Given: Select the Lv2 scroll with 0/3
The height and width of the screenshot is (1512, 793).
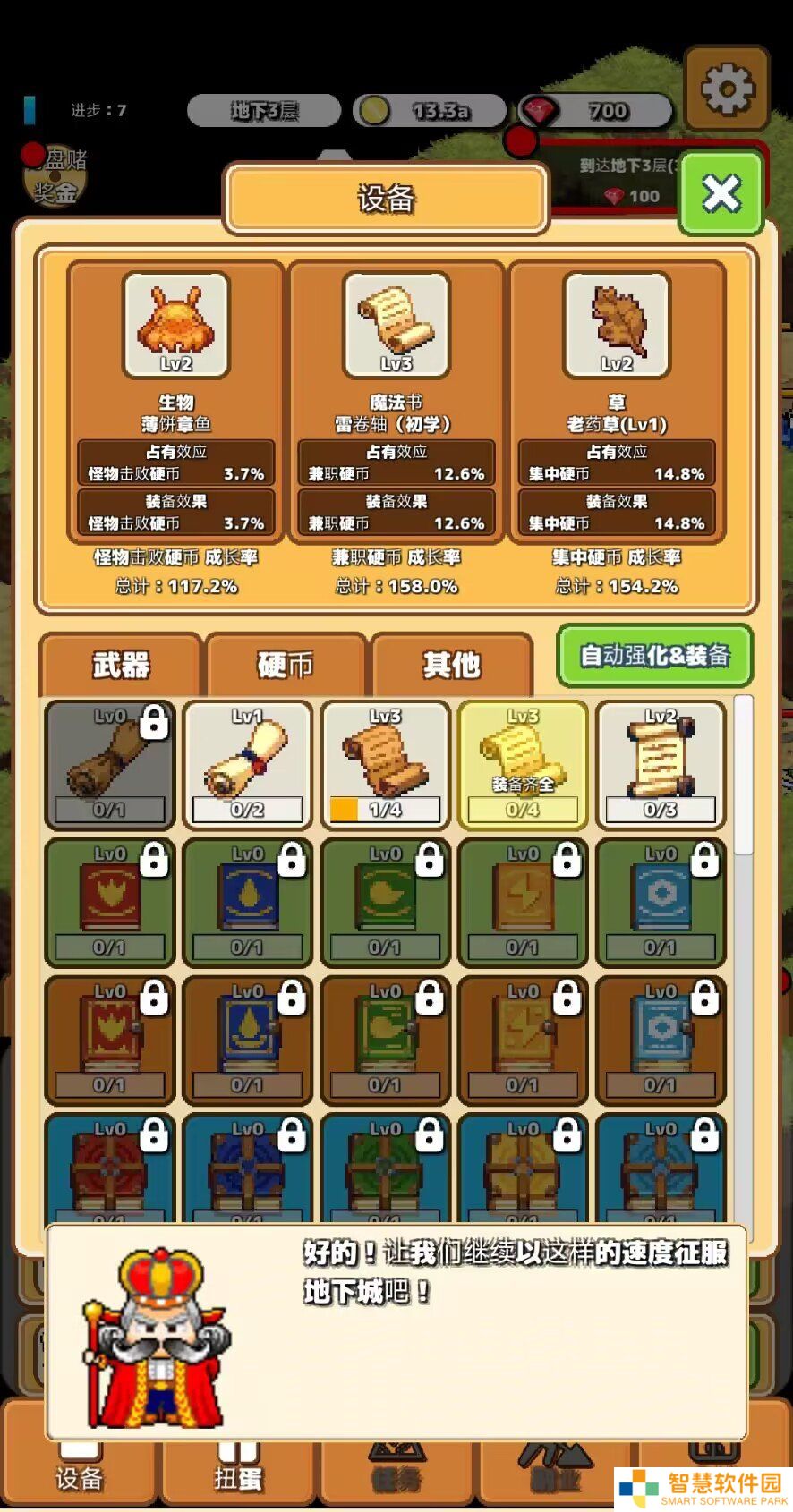Looking at the screenshot, I should click(x=661, y=766).
